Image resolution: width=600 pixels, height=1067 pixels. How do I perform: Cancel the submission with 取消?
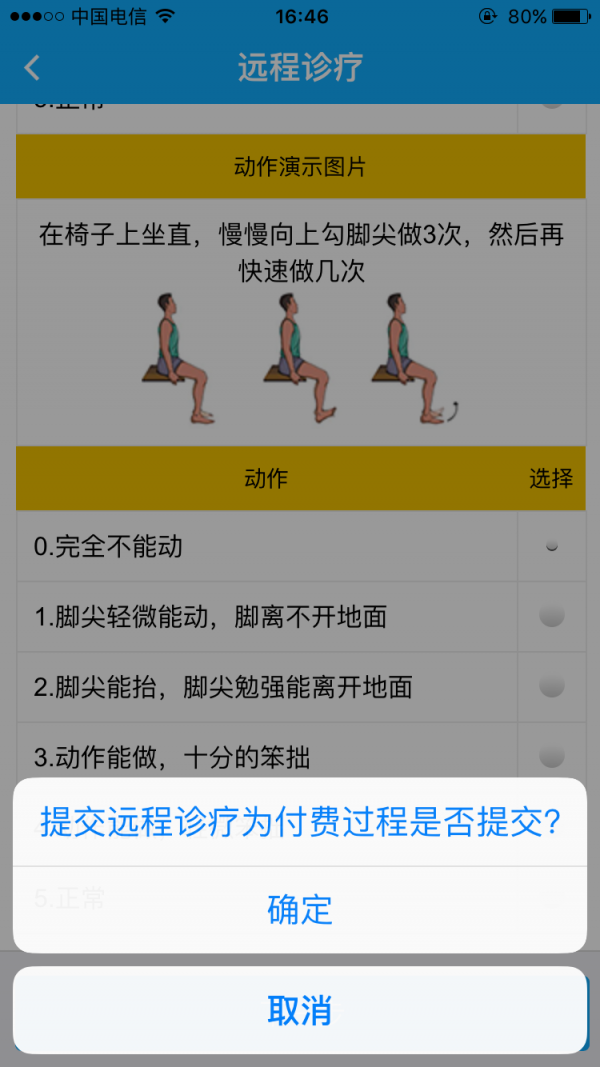coord(300,1010)
